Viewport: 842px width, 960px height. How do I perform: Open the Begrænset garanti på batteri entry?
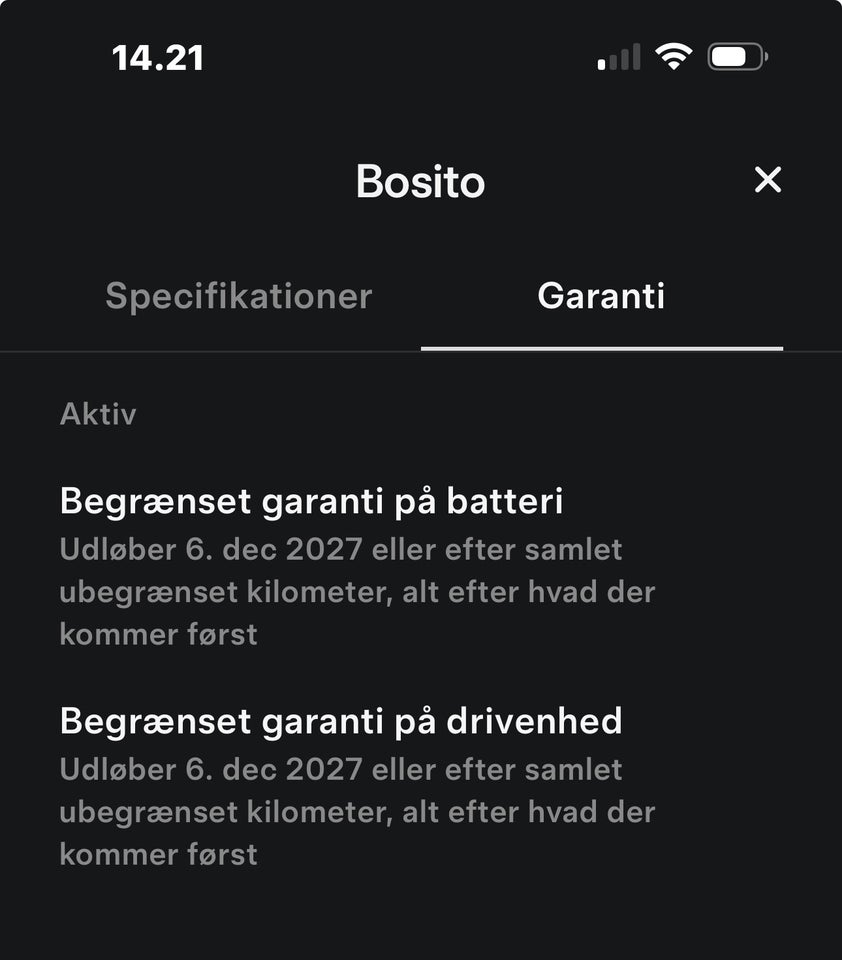coord(313,500)
